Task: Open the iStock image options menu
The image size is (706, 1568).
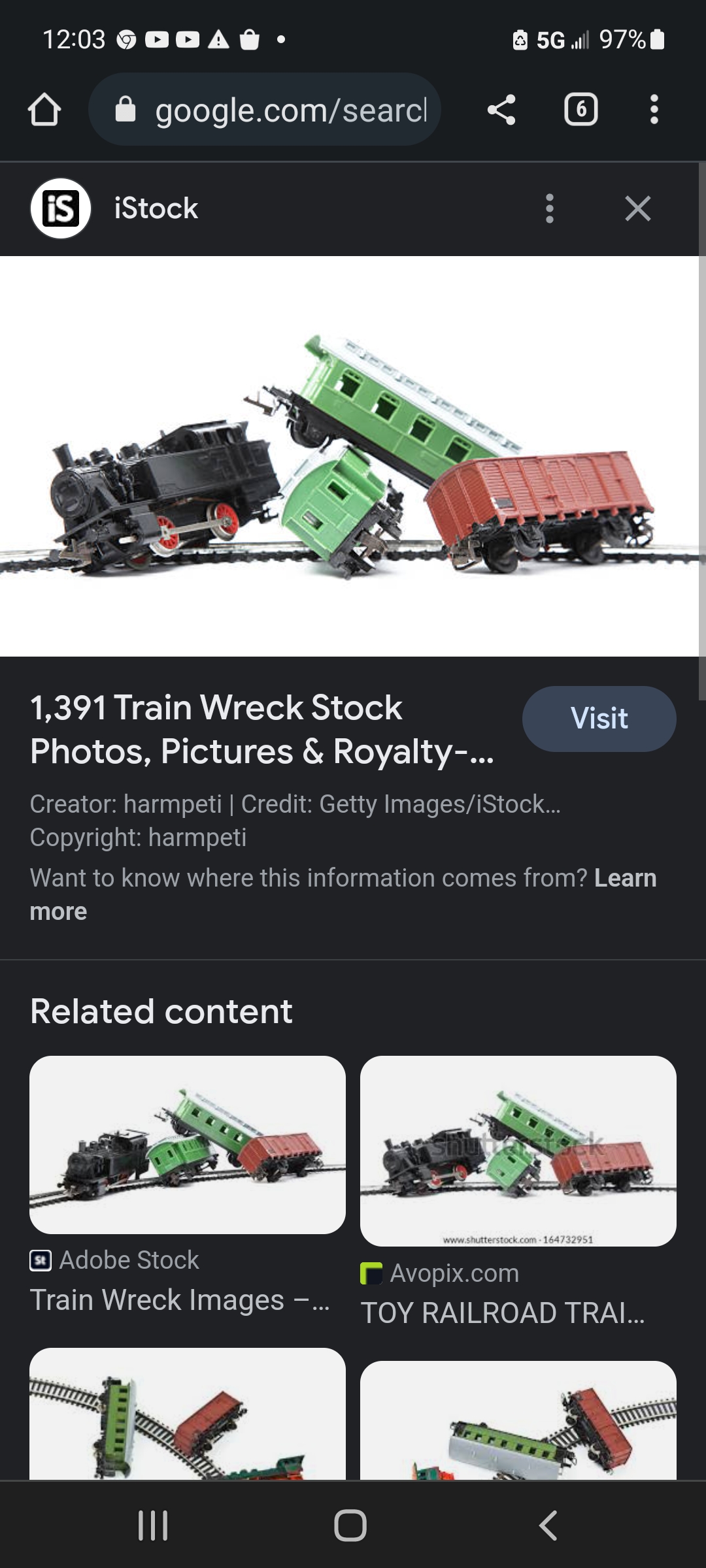Action: [549, 208]
